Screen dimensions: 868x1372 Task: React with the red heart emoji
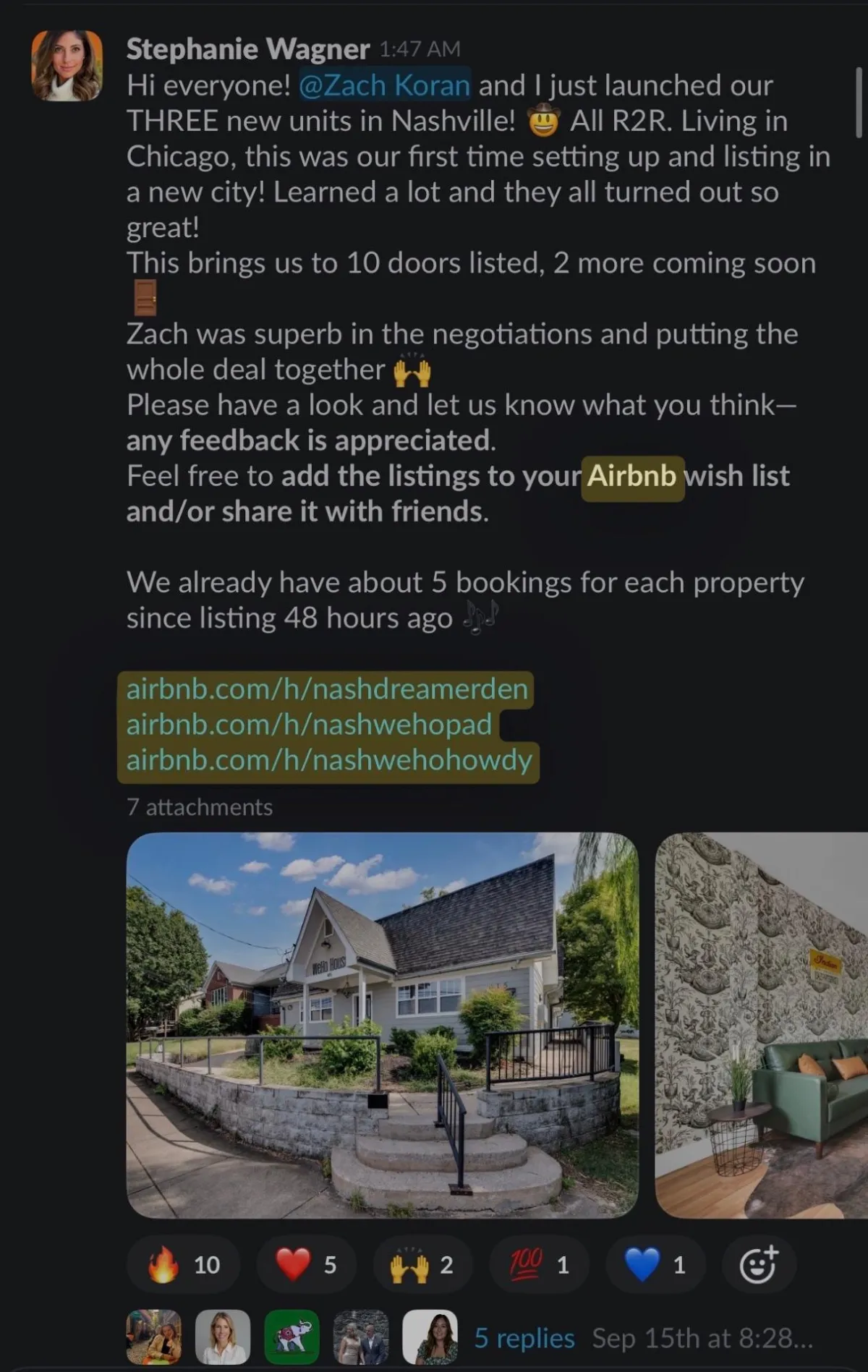pos(306,1264)
